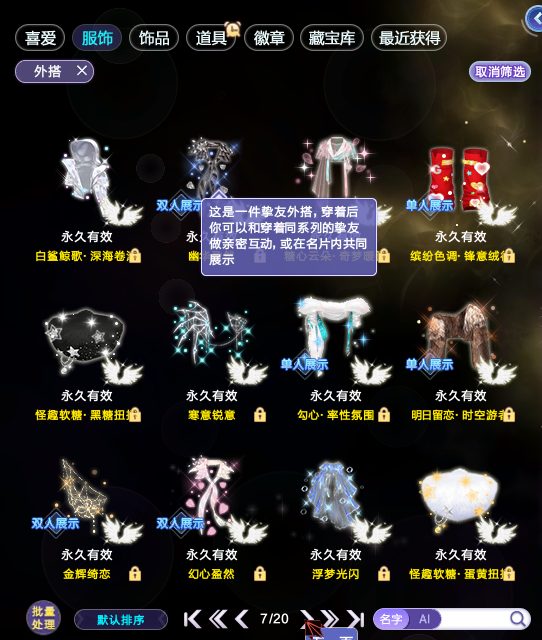This screenshot has height=640, width=542.
Task: Open the 默认排序 sort dropdown
Action: tap(121, 620)
